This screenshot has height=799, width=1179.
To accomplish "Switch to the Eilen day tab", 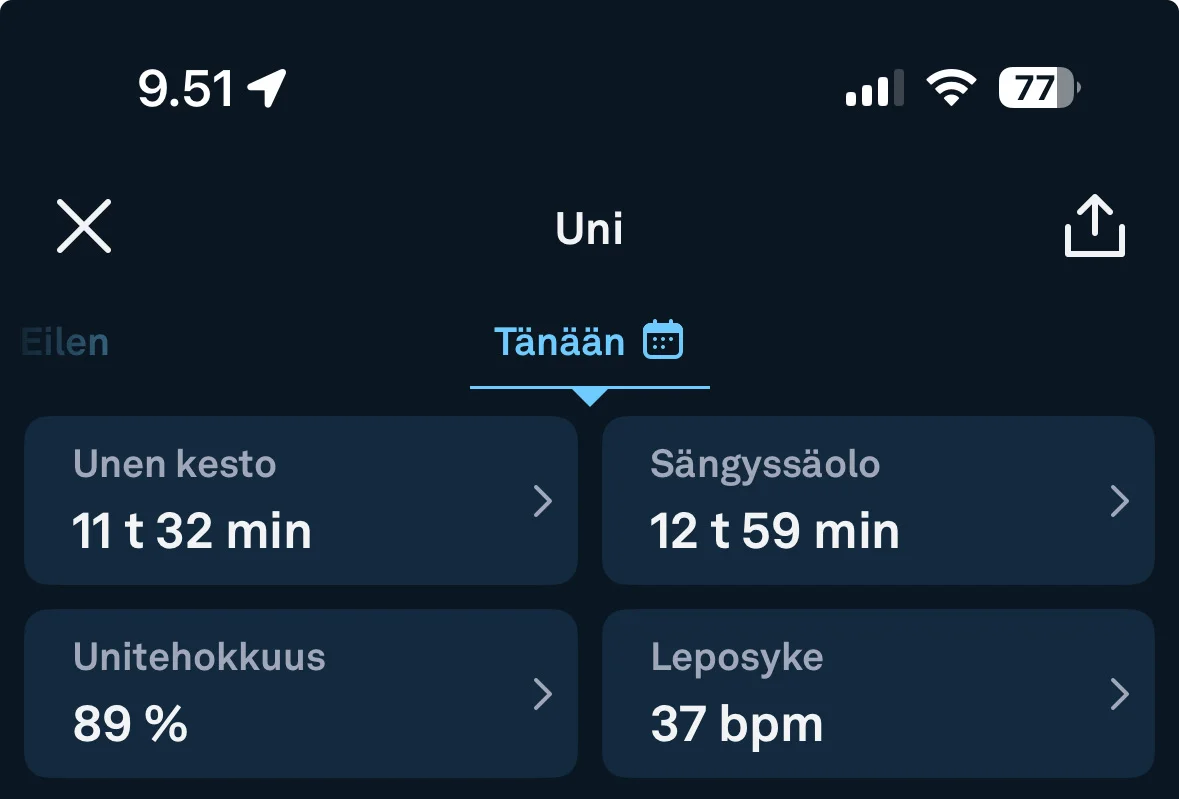I will [x=66, y=343].
